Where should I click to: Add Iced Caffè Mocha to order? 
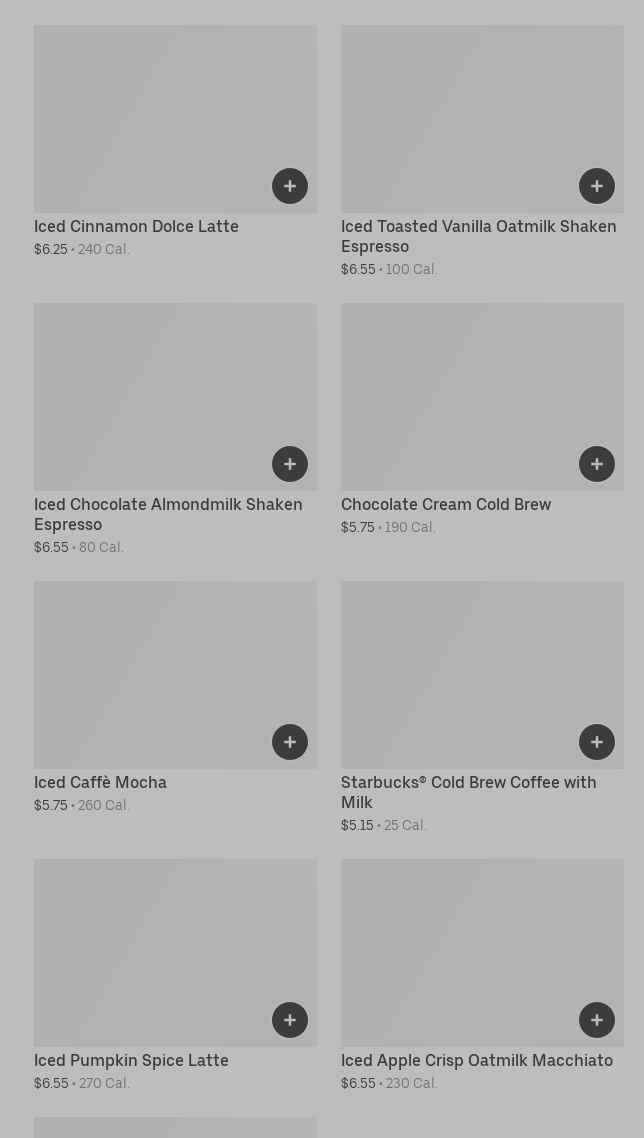tap(290, 742)
